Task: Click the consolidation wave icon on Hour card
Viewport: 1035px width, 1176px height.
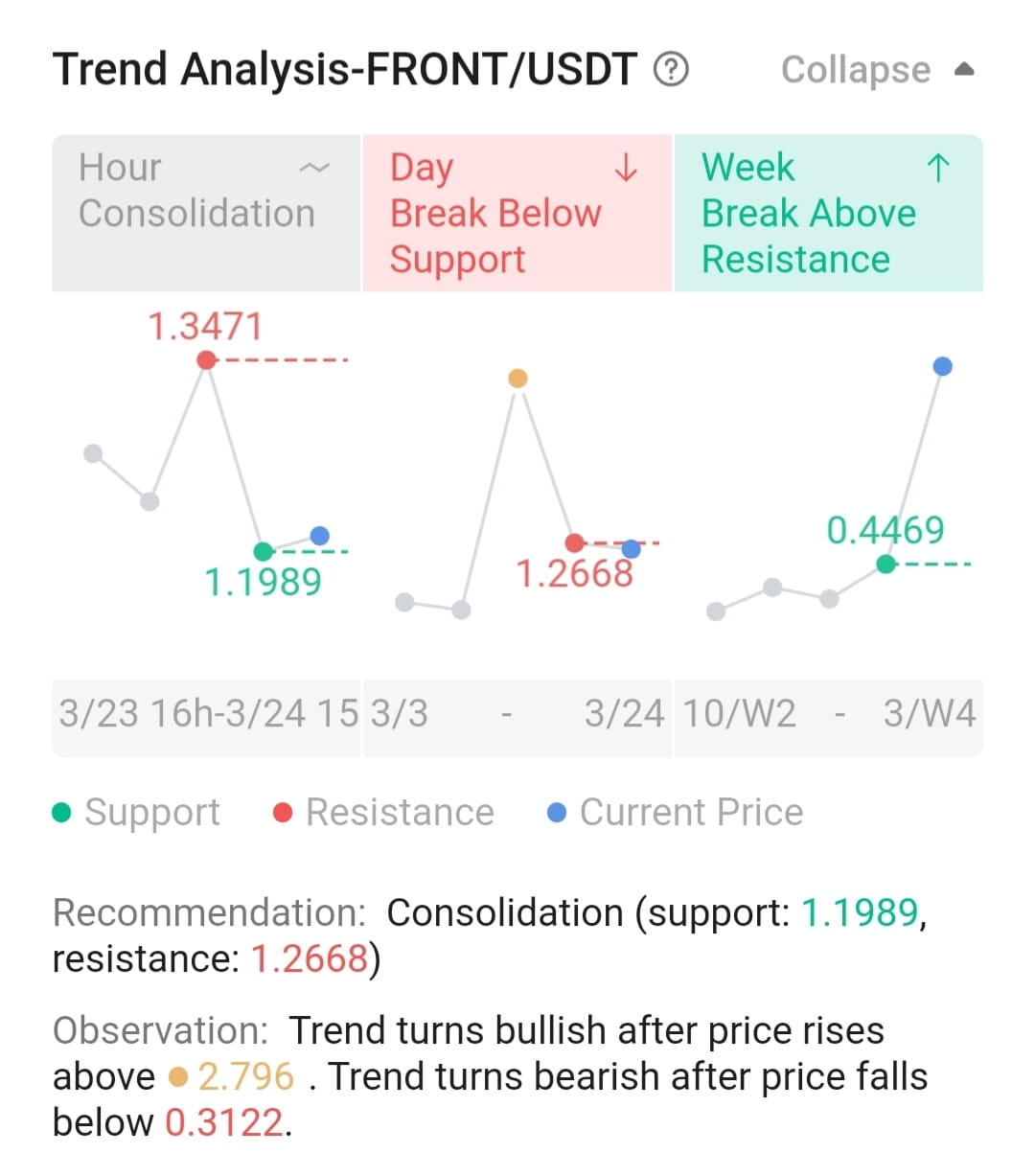Action: [313, 168]
